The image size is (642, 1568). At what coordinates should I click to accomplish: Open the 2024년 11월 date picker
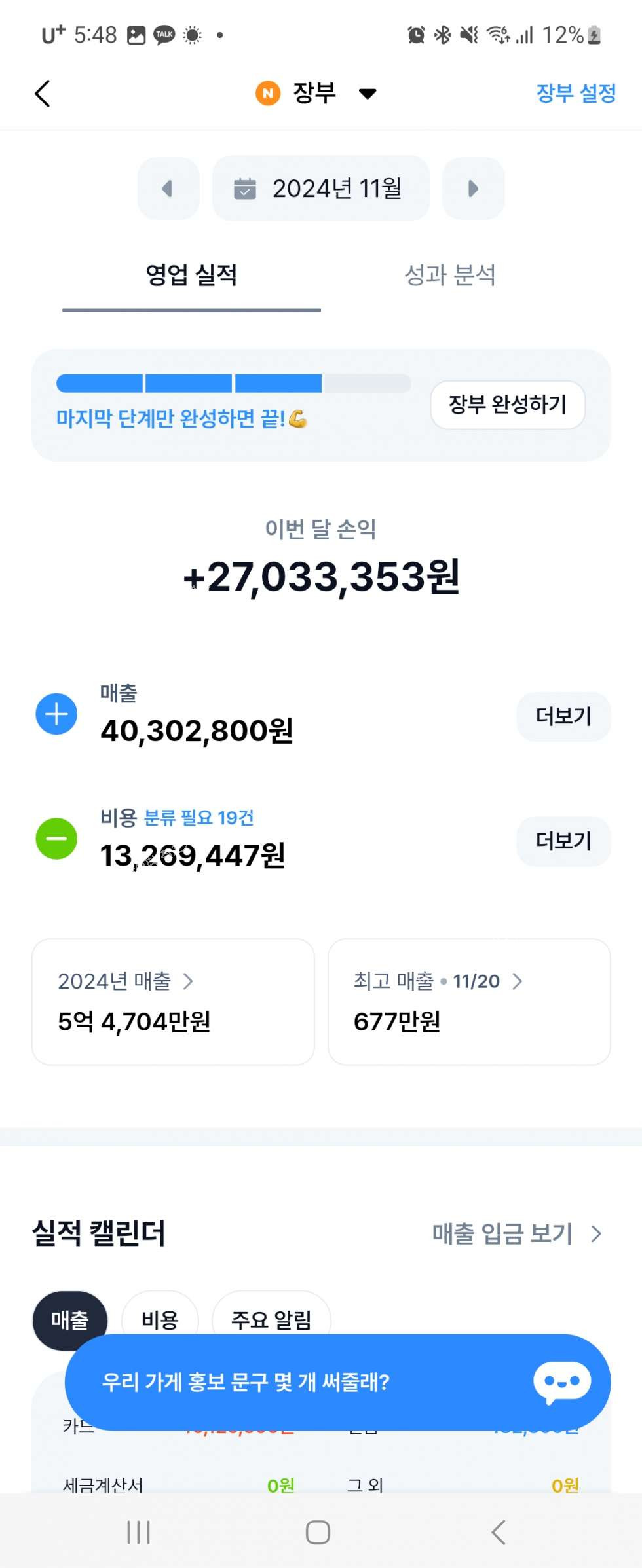click(x=320, y=189)
